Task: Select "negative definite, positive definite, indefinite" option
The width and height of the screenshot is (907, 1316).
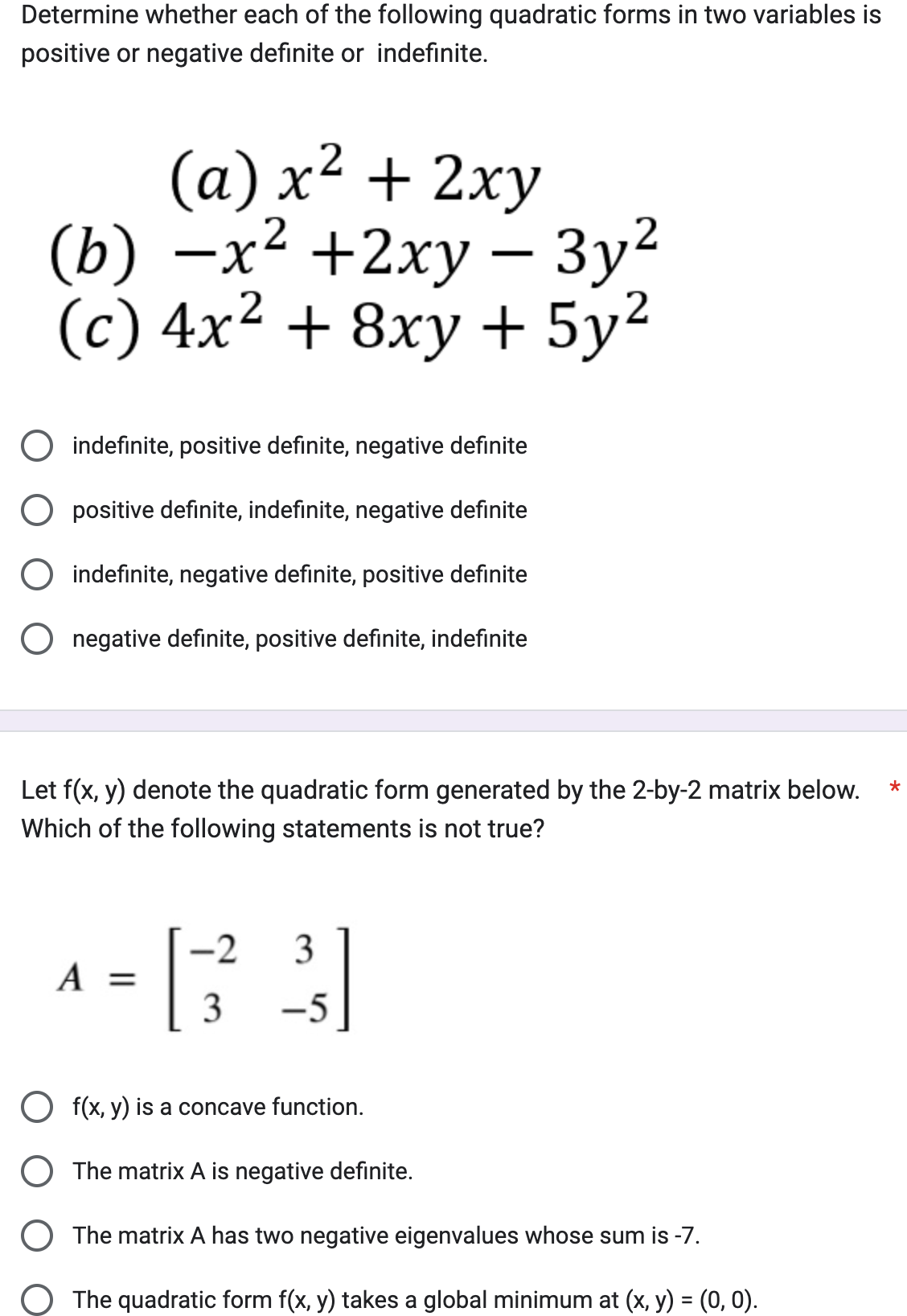Action: pyautogui.click(x=38, y=638)
